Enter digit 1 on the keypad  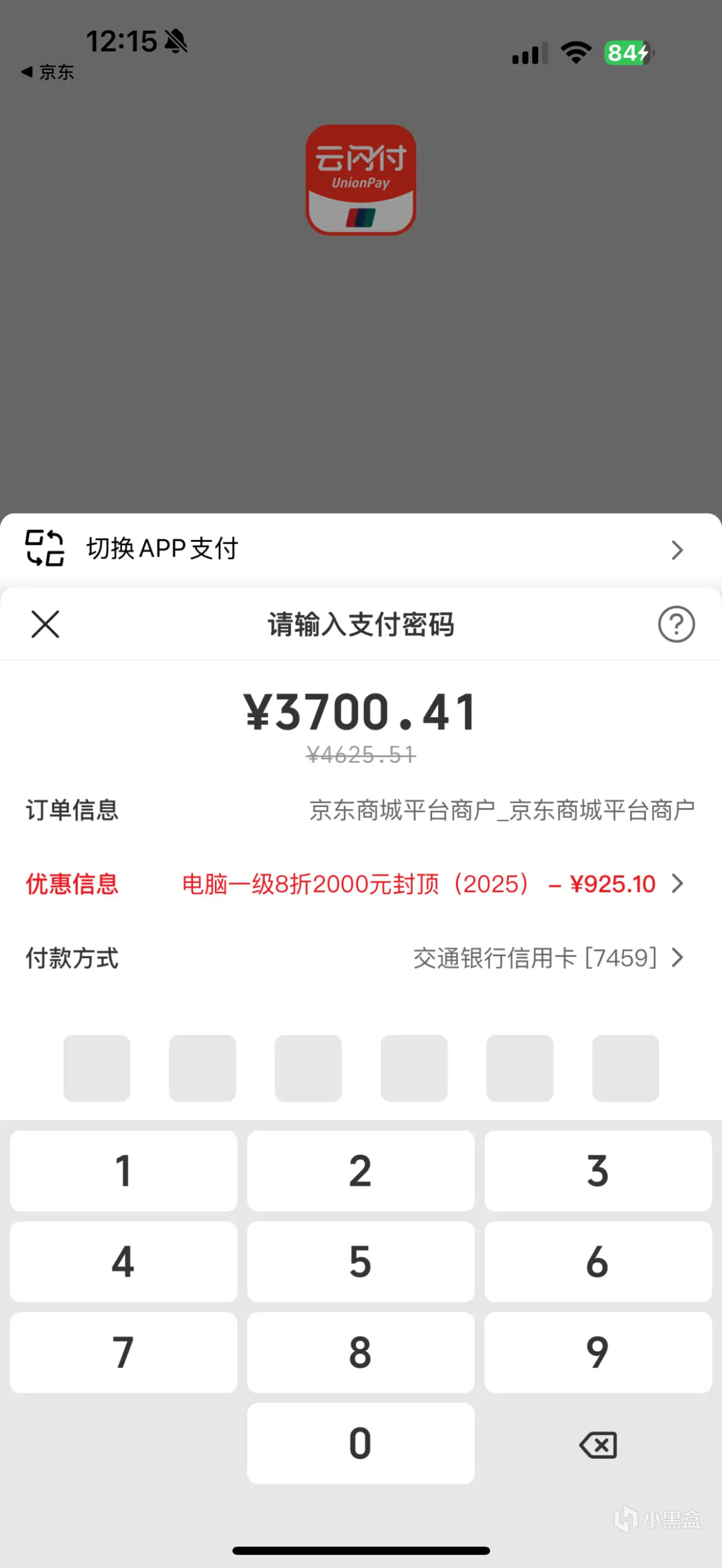point(124,1171)
